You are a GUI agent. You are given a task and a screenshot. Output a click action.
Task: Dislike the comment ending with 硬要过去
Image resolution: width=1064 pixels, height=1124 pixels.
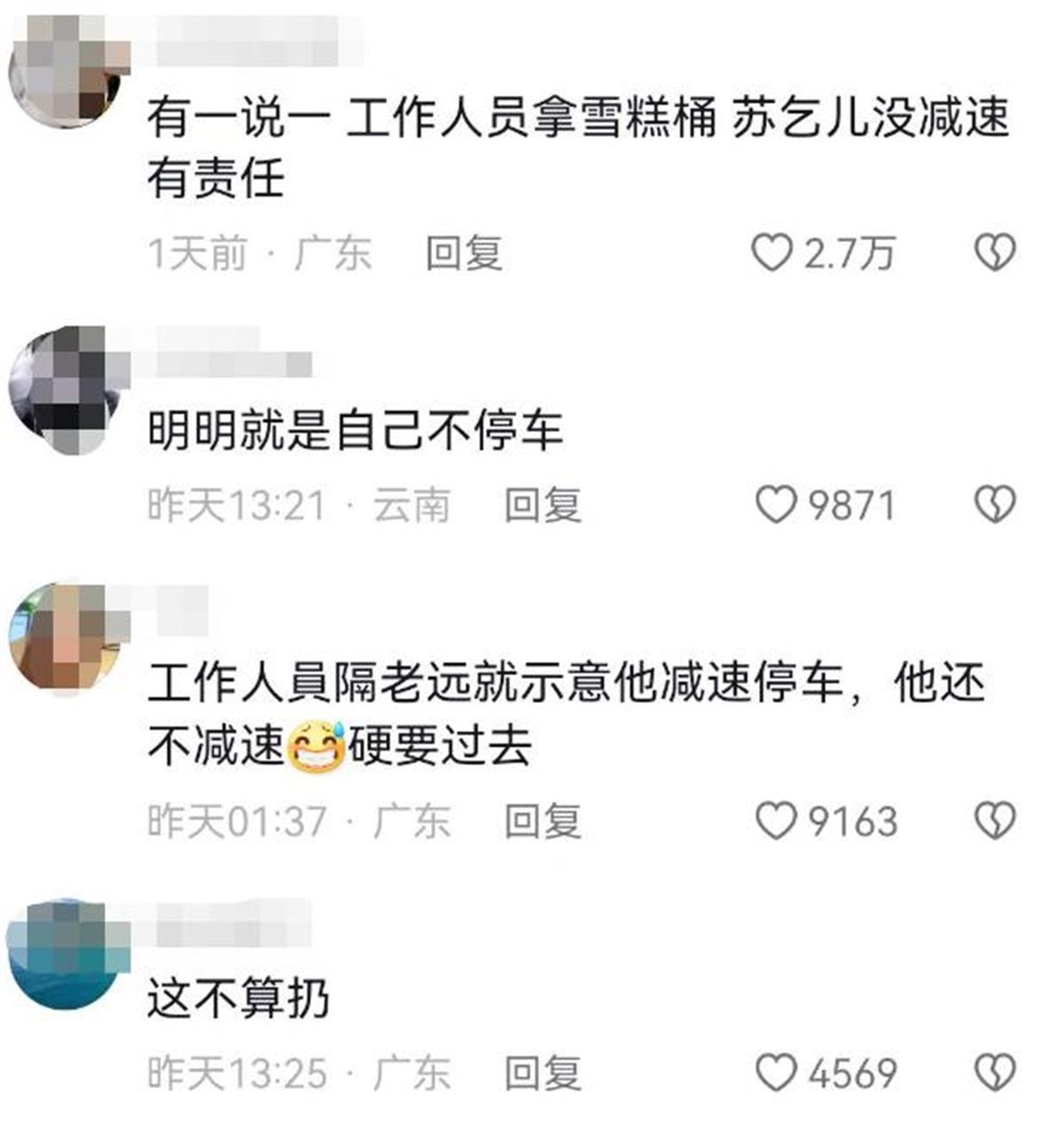[x=995, y=821]
